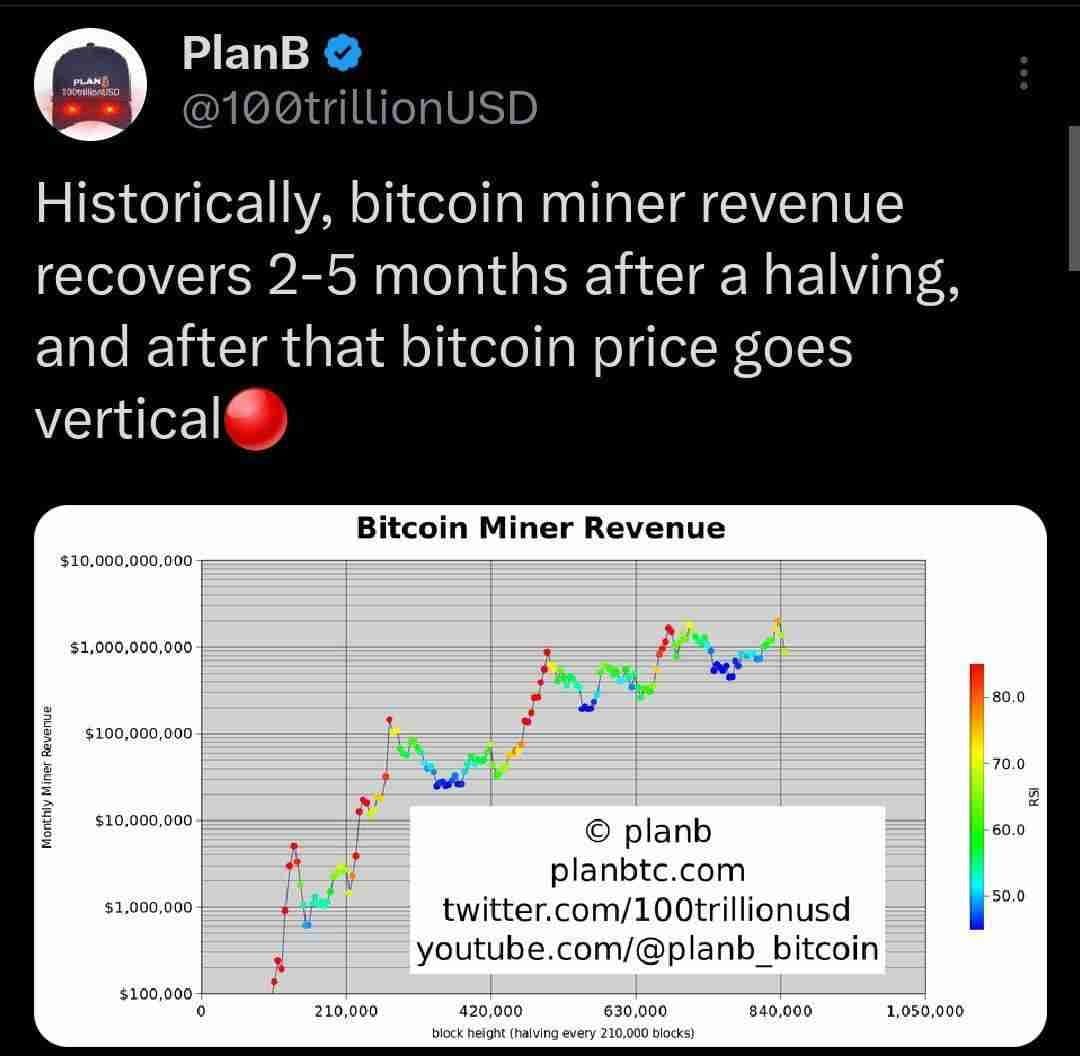Open PlanB's profile picture
This screenshot has width=1080, height=1056.
(x=91, y=84)
